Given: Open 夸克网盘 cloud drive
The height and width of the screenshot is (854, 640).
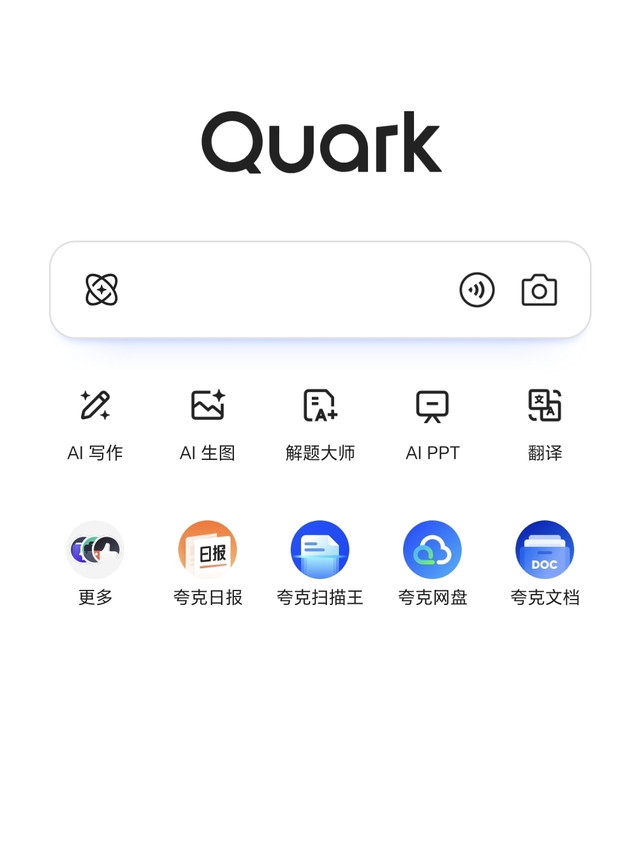Looking at the screenshot, I should (x=432, y=564).
